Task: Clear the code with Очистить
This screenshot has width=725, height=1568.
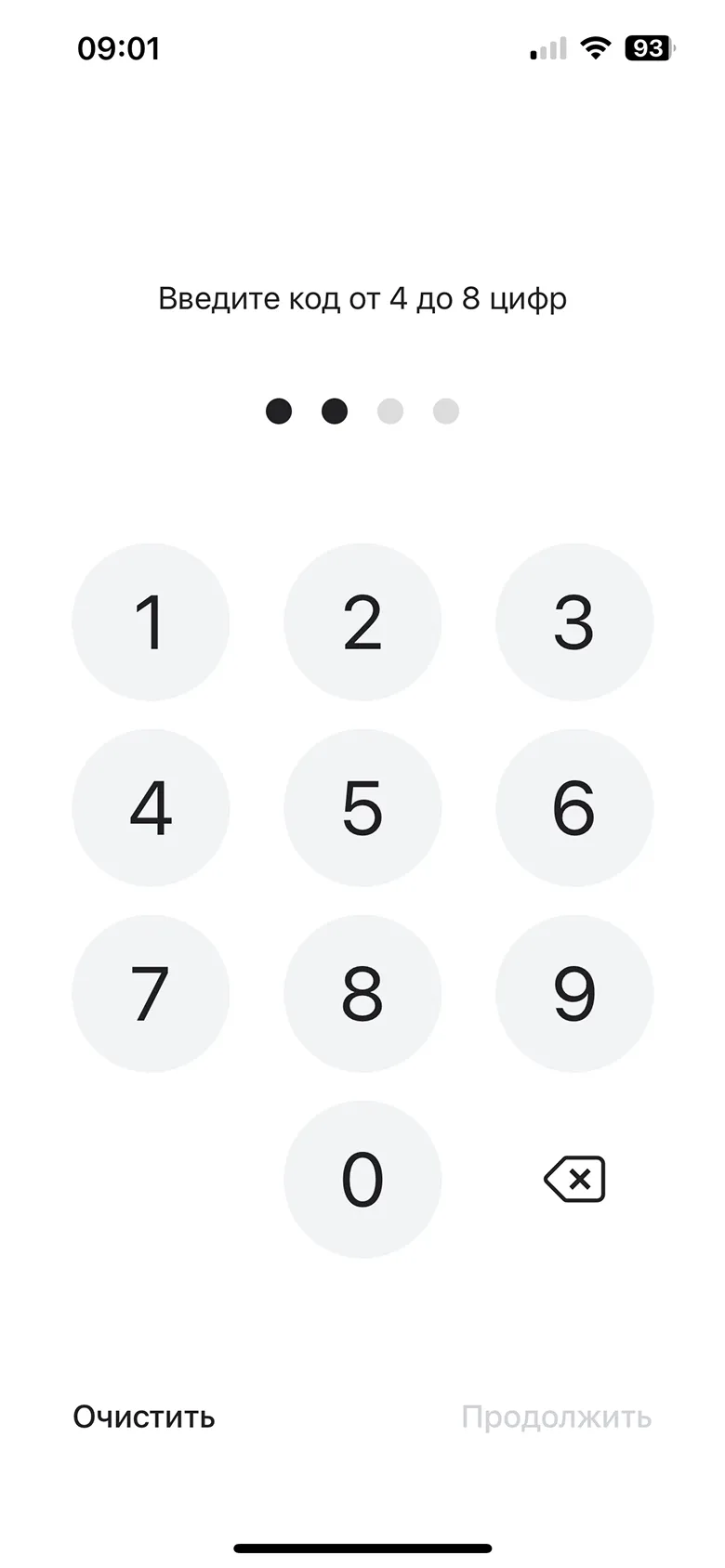Action: coord(144,1418)
